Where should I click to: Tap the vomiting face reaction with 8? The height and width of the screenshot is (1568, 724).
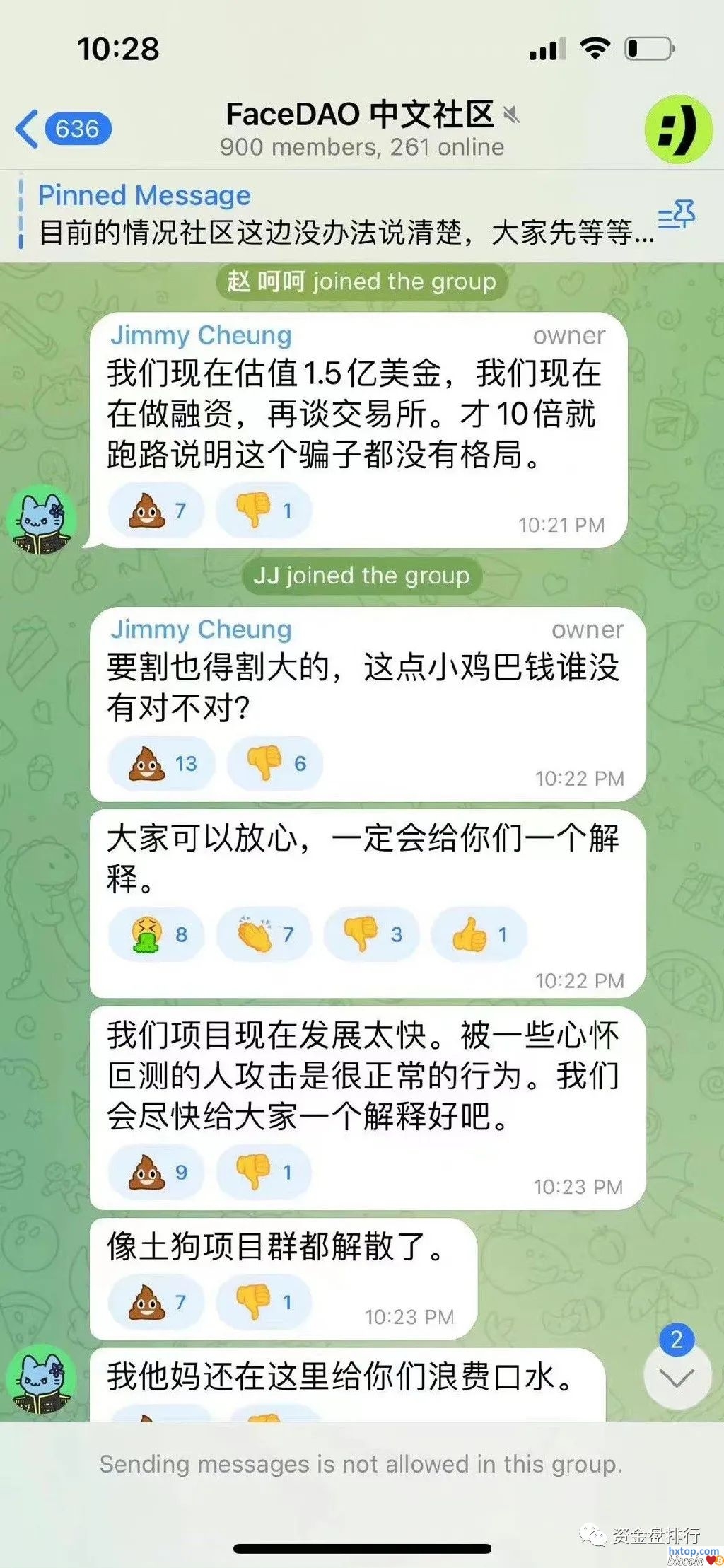point(157,934)
